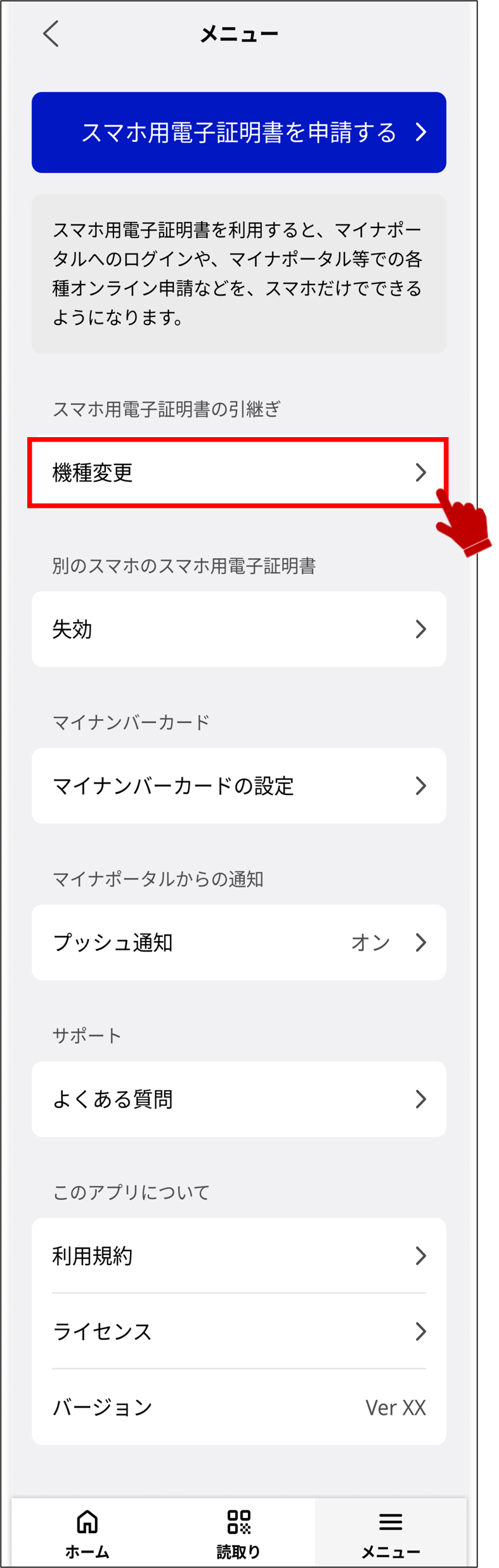Image resolution: width=499 pixels, height=1568 pixels.
Task: Open the 機種変更 row
Action: click(238, 473)
